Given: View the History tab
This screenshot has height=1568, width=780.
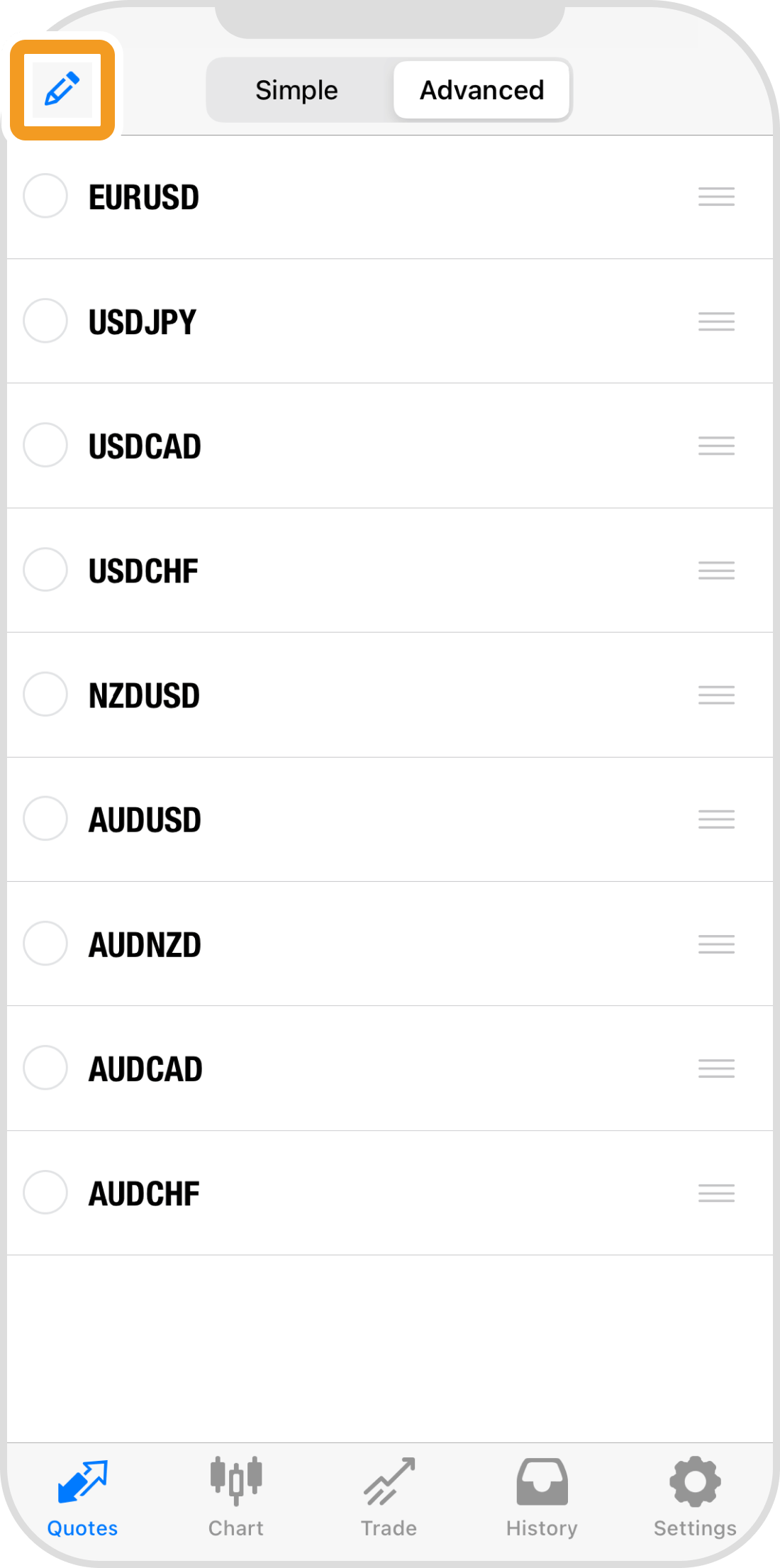Looking at the screenshot, I should (542, 1497).
